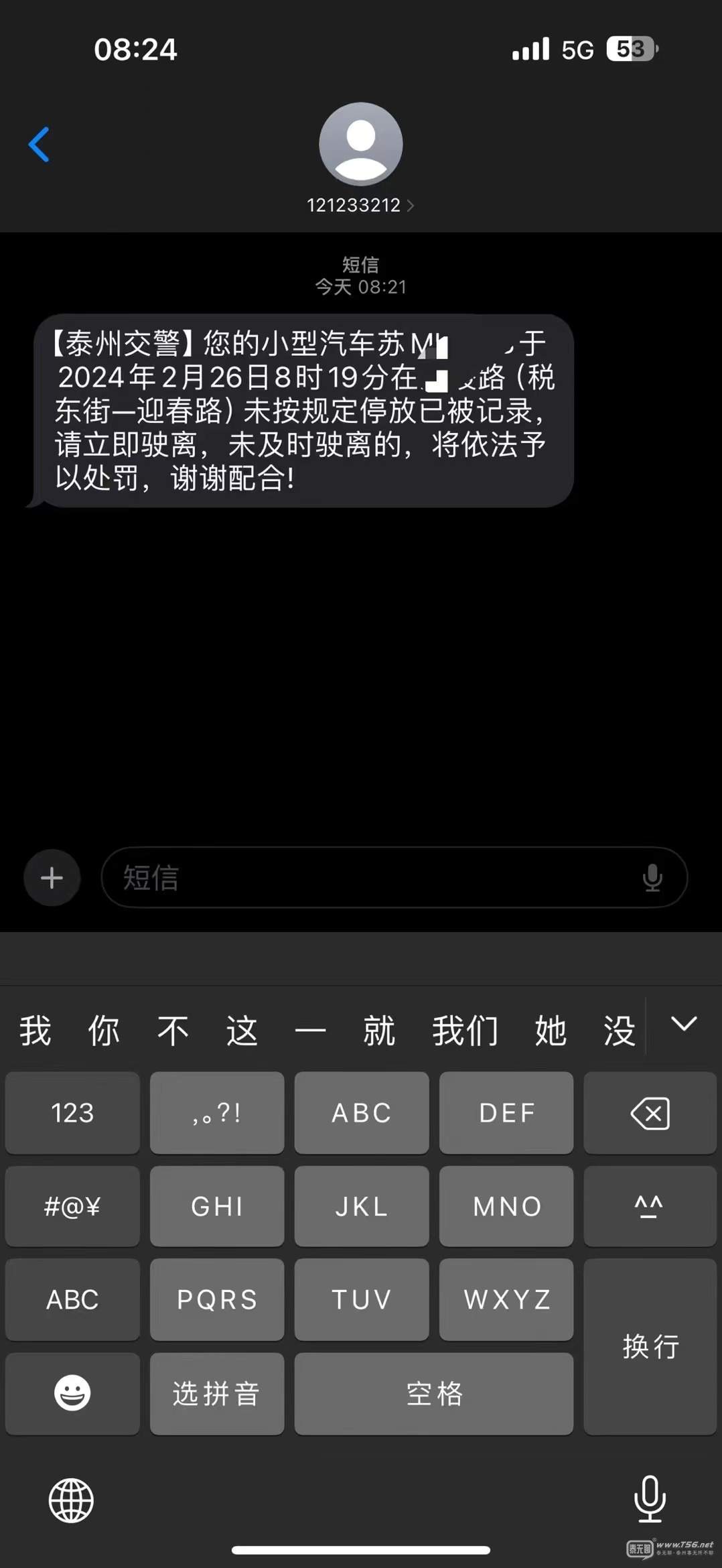Image resolution: width=722 pixels, height=1568 pixels.
Task: Open contact details for 121233212
Action: (360, 205)
